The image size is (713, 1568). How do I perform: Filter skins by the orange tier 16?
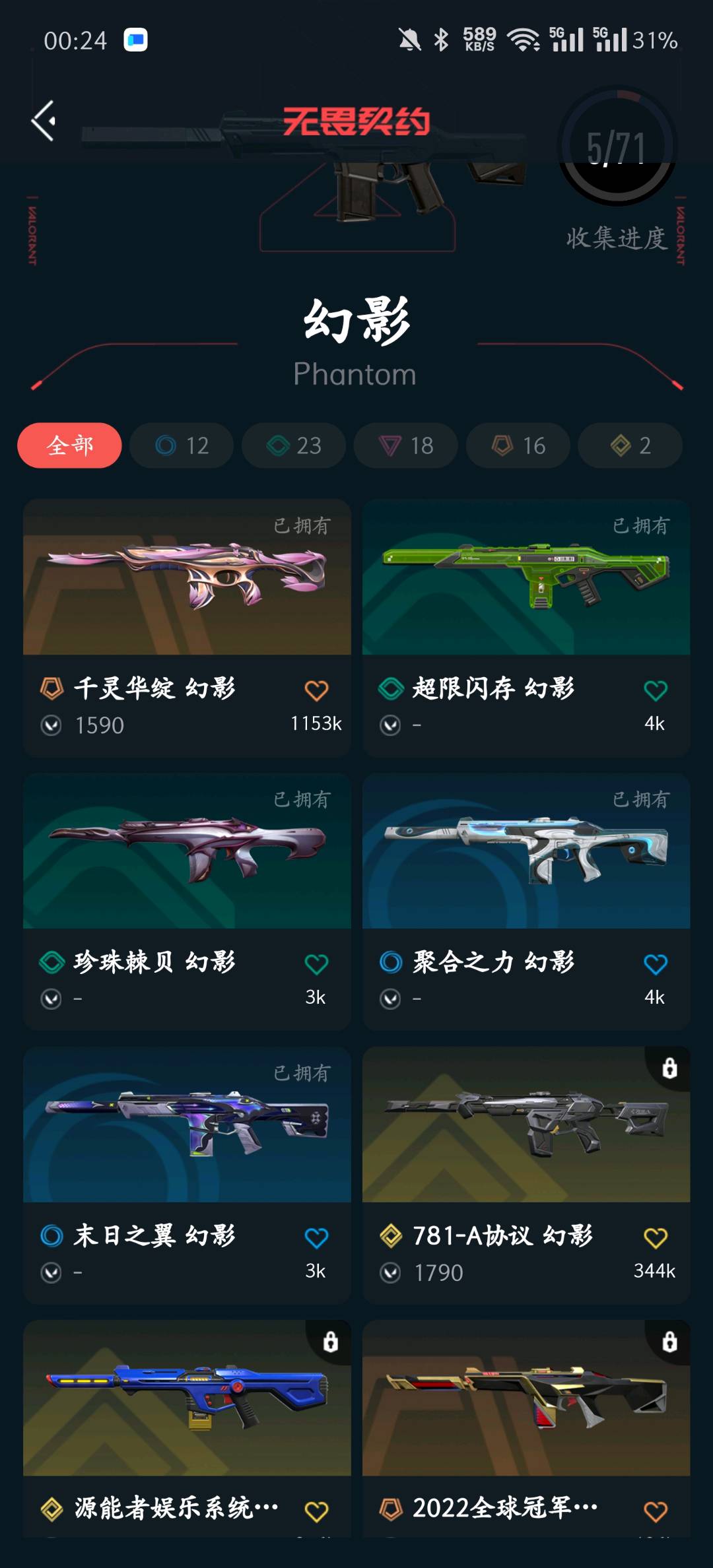click(x=518, y=445)
